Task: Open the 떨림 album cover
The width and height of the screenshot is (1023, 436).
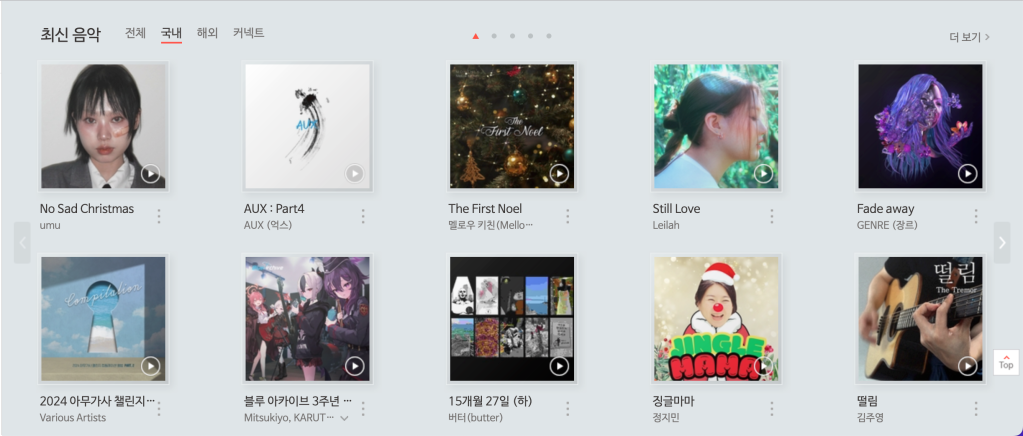Action: (x=920, y=318)
